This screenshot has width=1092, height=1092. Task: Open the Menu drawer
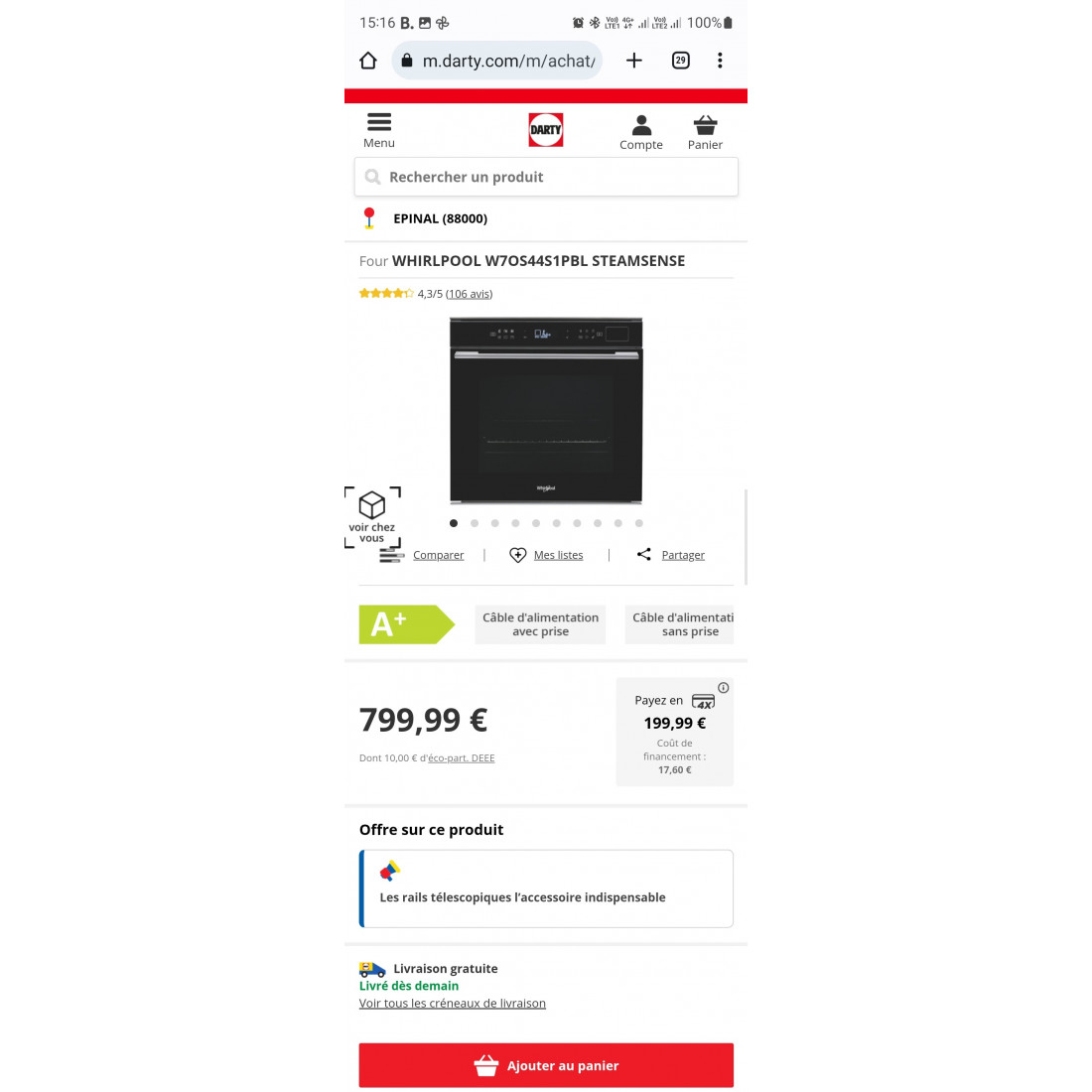378,130
